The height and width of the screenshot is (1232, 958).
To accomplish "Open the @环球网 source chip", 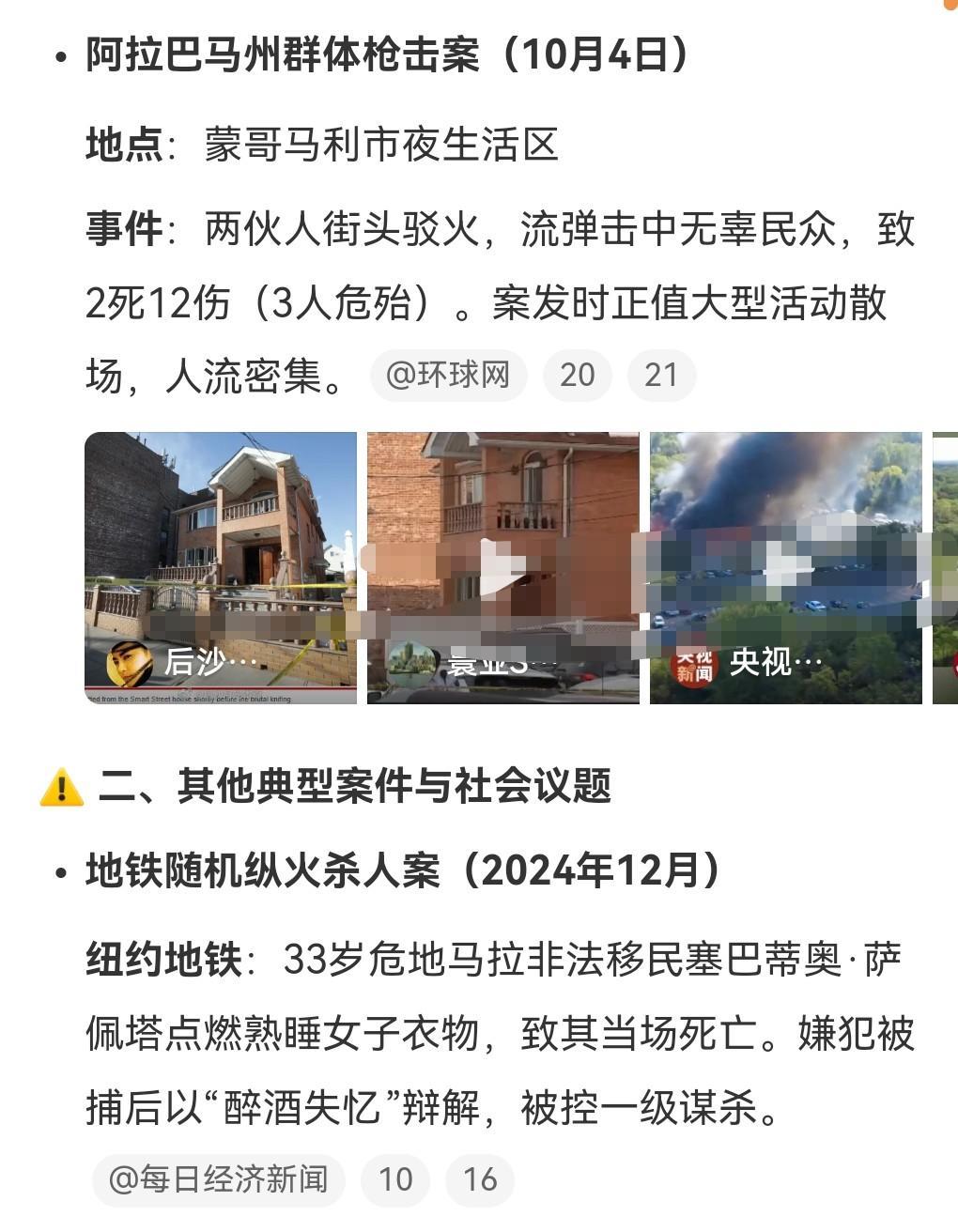I will 448,376.
